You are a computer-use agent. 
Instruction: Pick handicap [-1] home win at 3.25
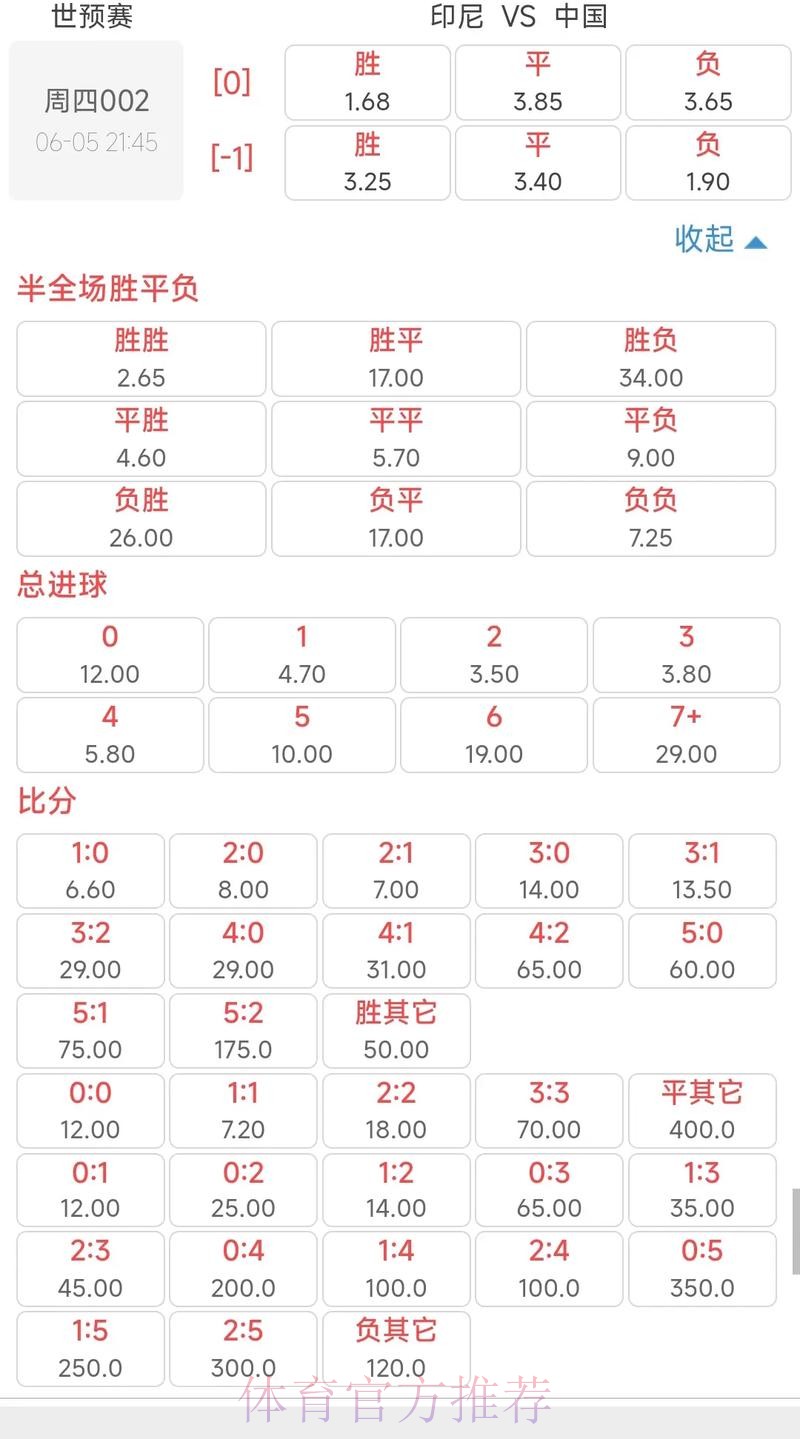coord(367,163)
